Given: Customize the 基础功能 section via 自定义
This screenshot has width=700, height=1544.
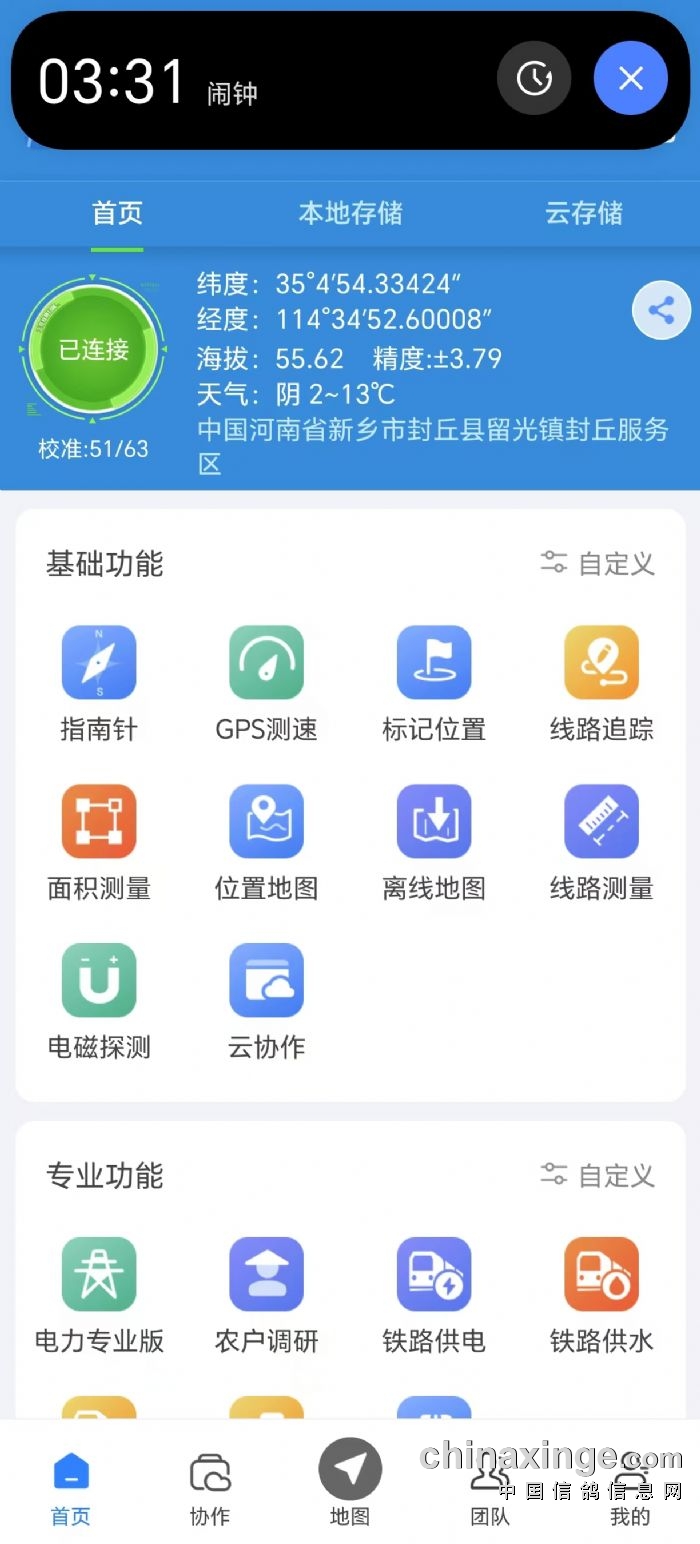Looking at the screenshot, I should point(598,563).
